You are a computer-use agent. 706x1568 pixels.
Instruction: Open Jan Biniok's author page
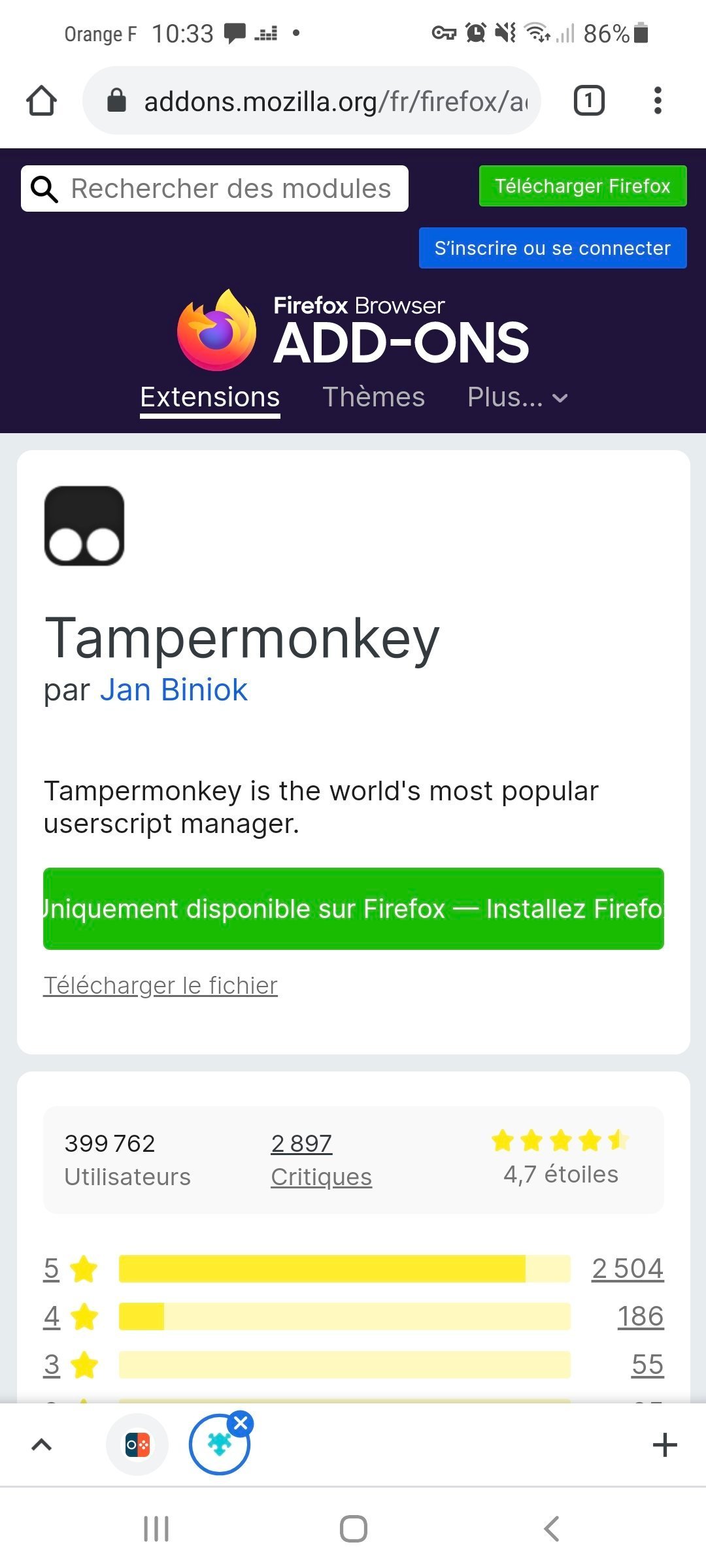pos(174,690)
